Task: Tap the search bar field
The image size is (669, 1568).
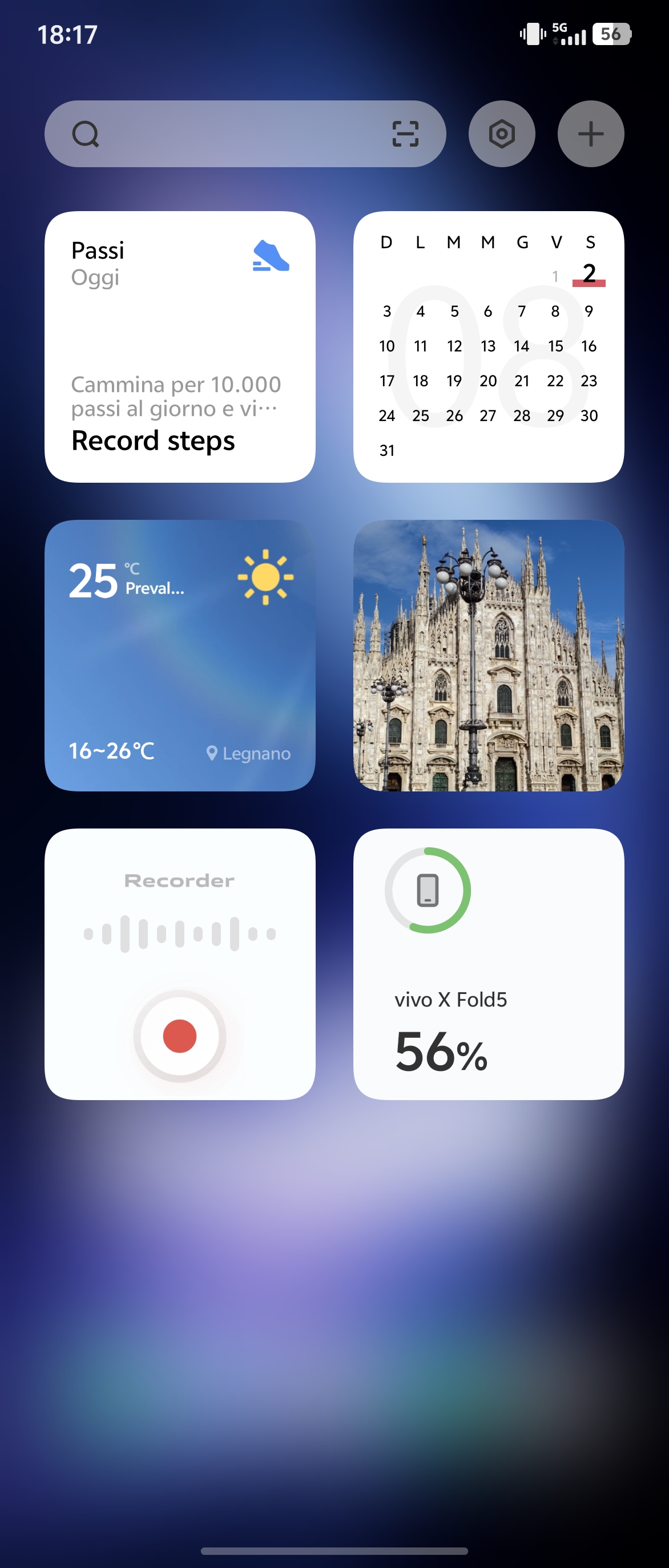Action: (x=231, y=134)
